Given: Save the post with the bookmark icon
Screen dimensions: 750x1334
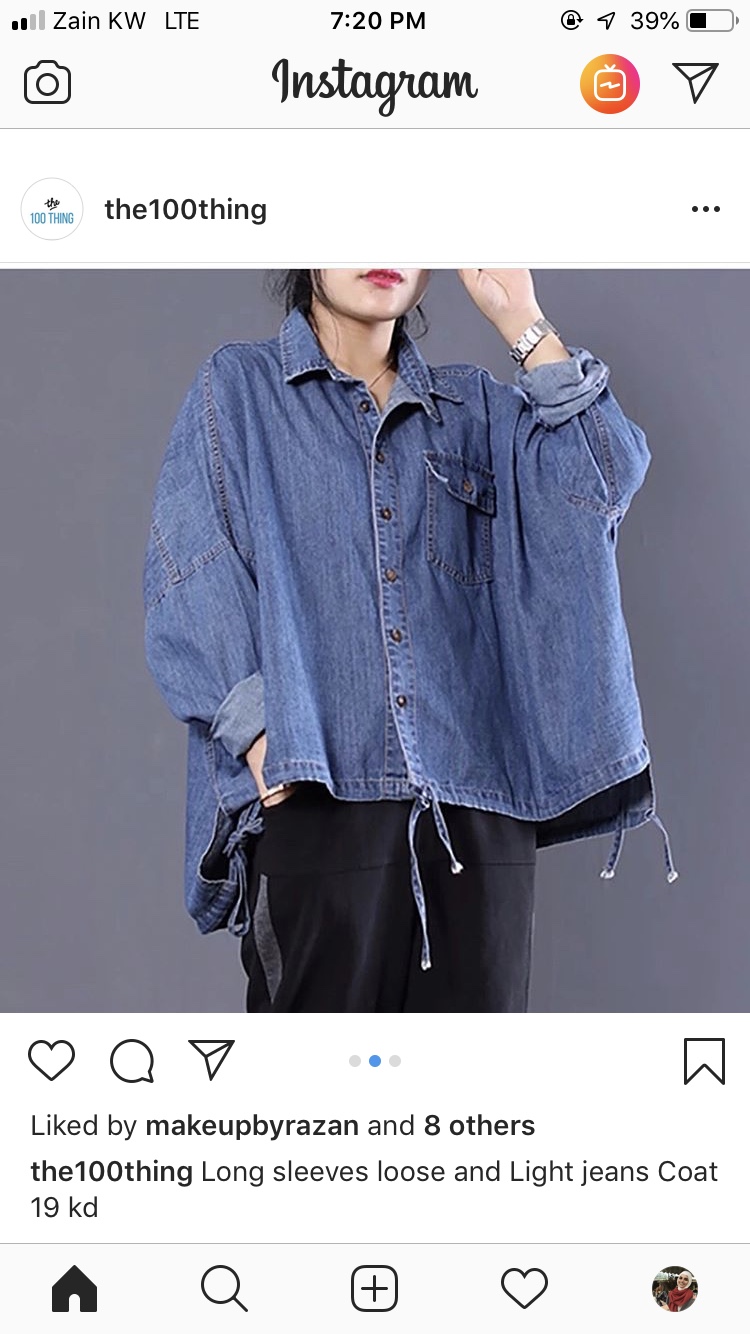Looking at the screenshot, I should click(x=704, y=1061).
